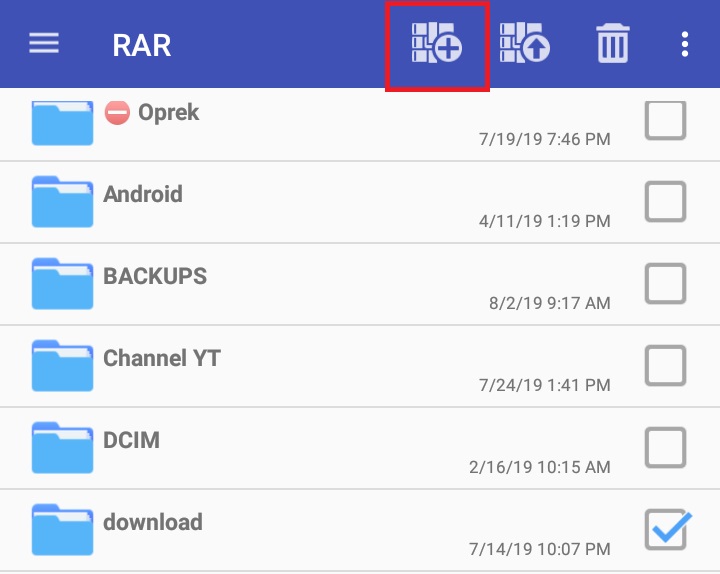
Task: Tick the BACKUPS folder checkbox
Action: (665, 284)
